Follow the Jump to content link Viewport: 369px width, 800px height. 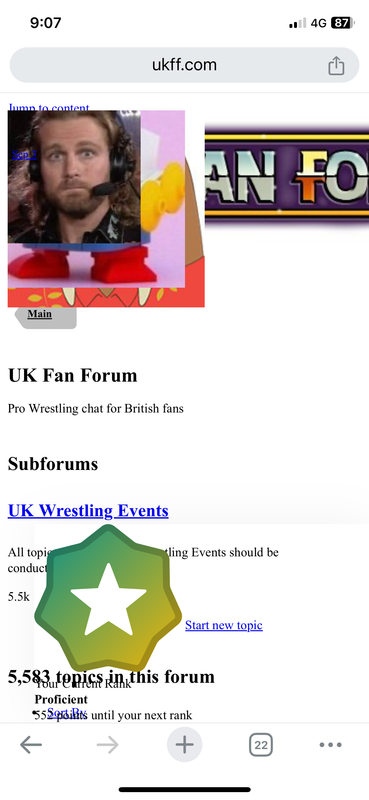(x=48, y=108)
